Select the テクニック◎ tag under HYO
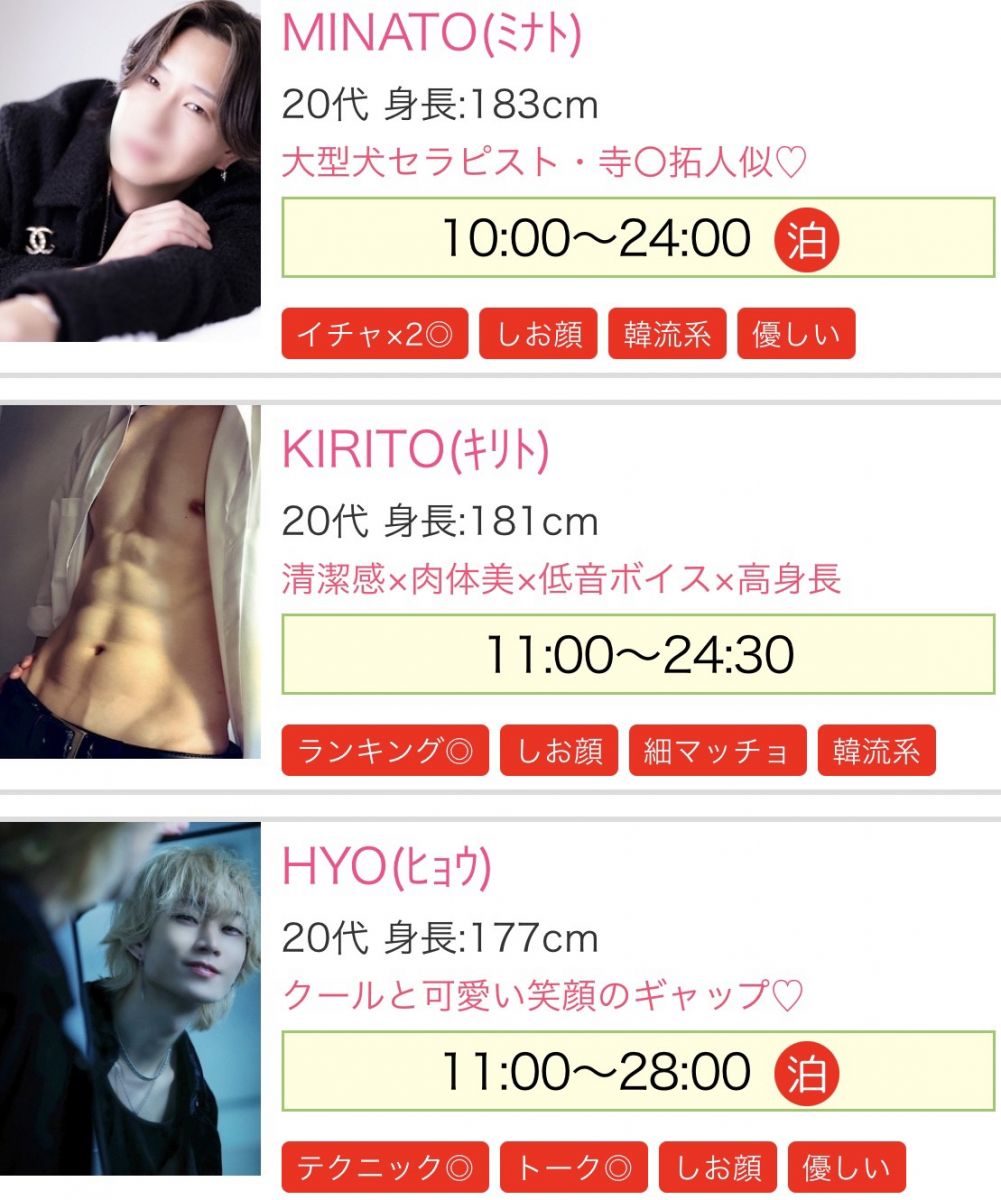Image resolution: width=1001 pixels, height=1200 pixels. [384, 1168]
